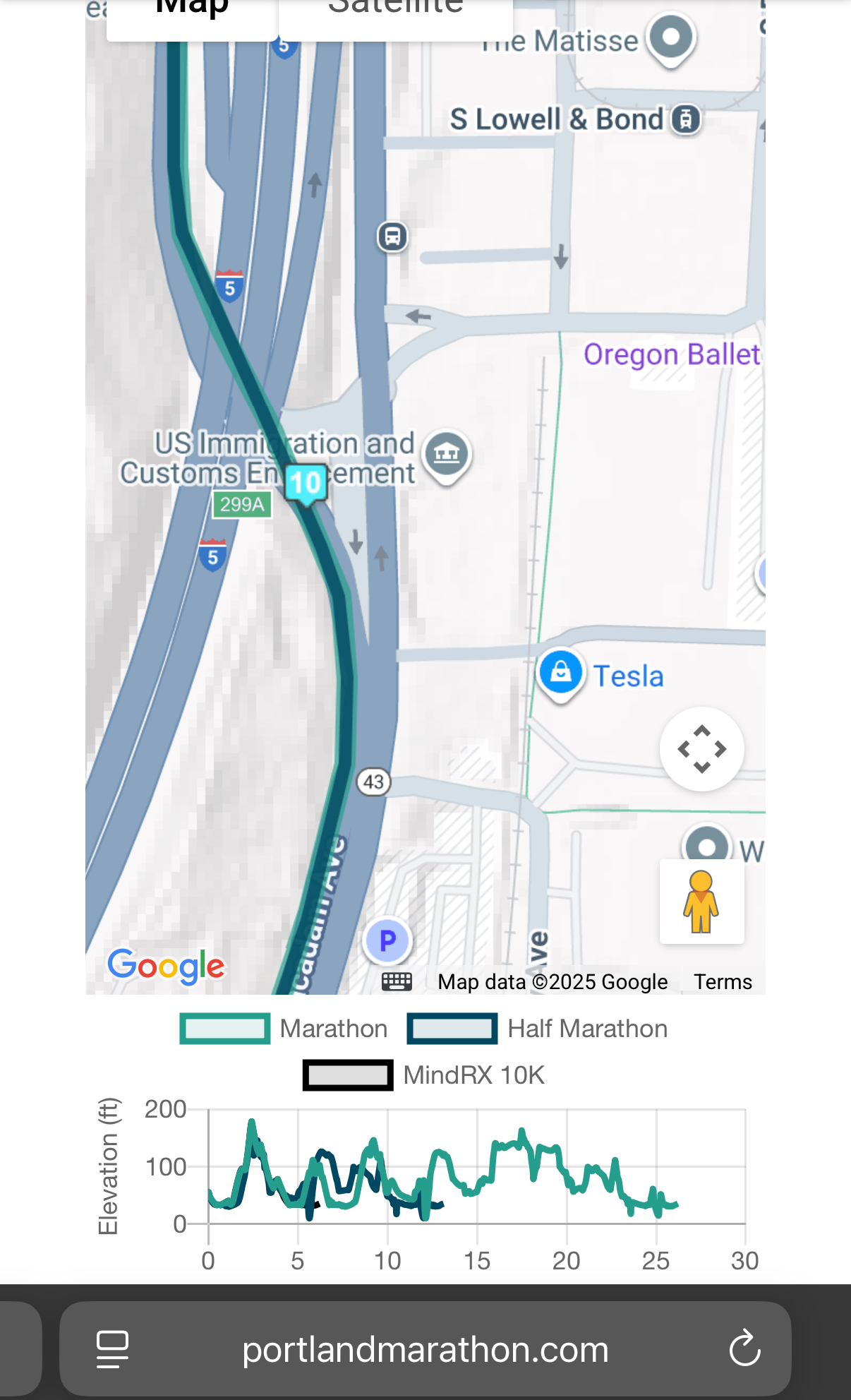Open the map camera controls
The width and height of the screenshot is (851, 1400).
pos(701,748)
